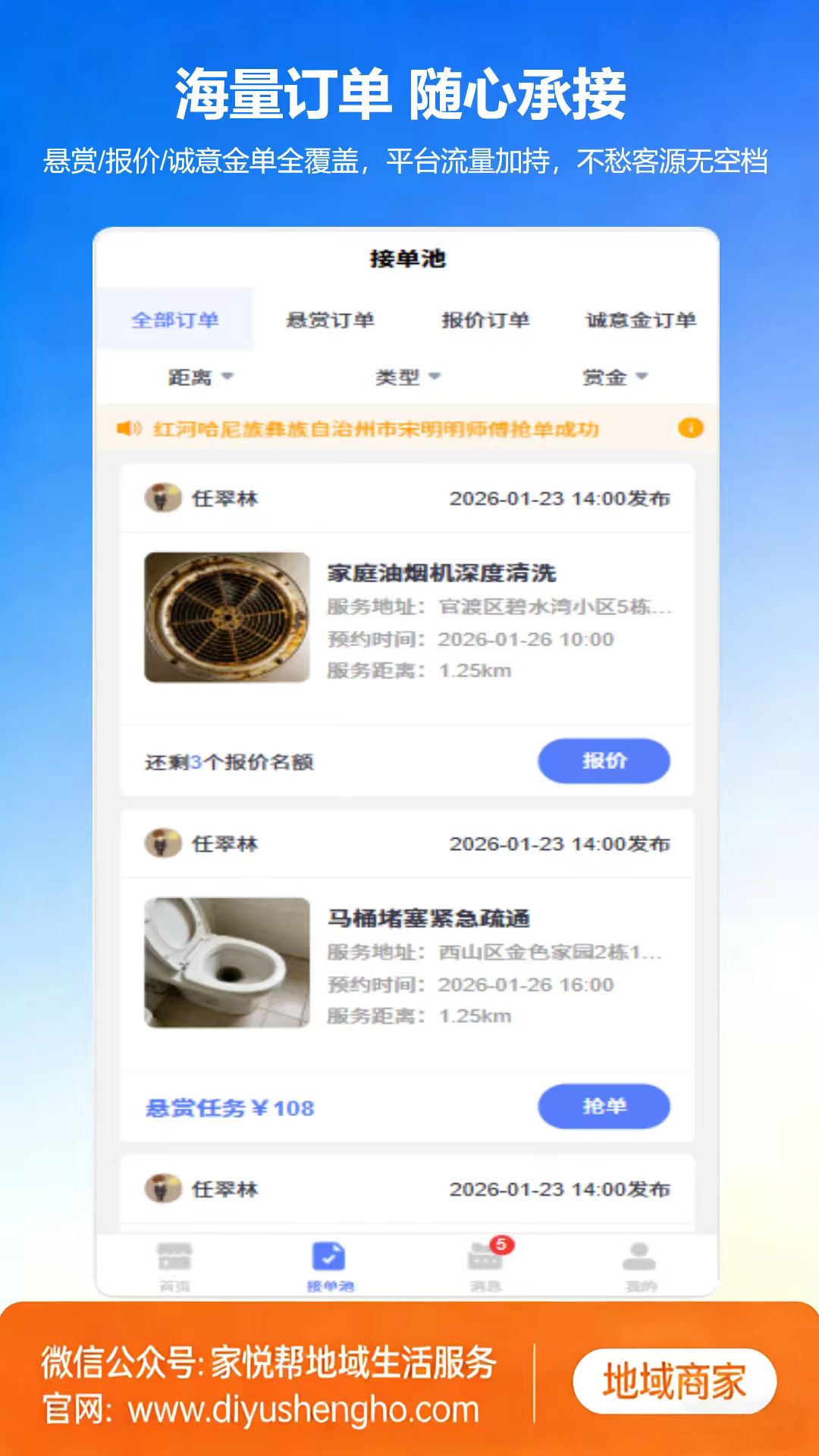
Task: Click the speaker icon on the announcement banner
Action: pyautogui.click(x=129, y=427)
